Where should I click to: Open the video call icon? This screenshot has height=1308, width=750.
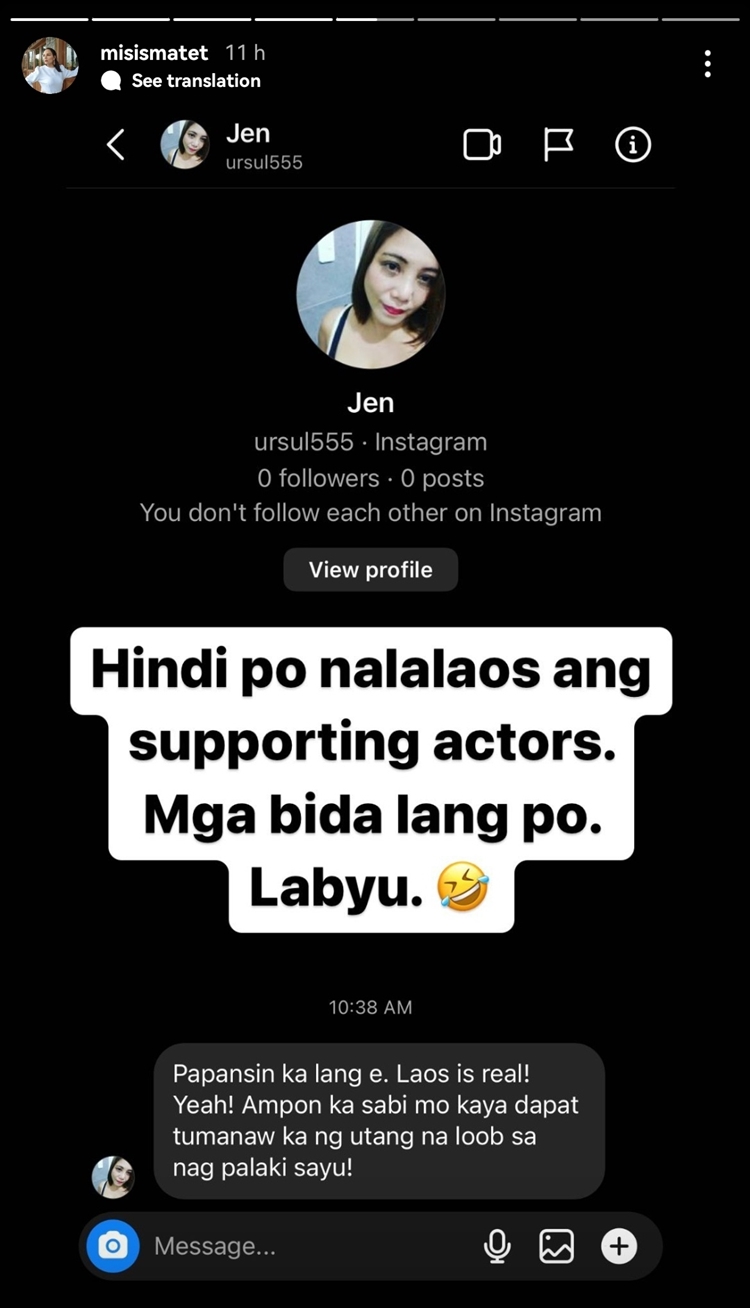click(484, 145)
